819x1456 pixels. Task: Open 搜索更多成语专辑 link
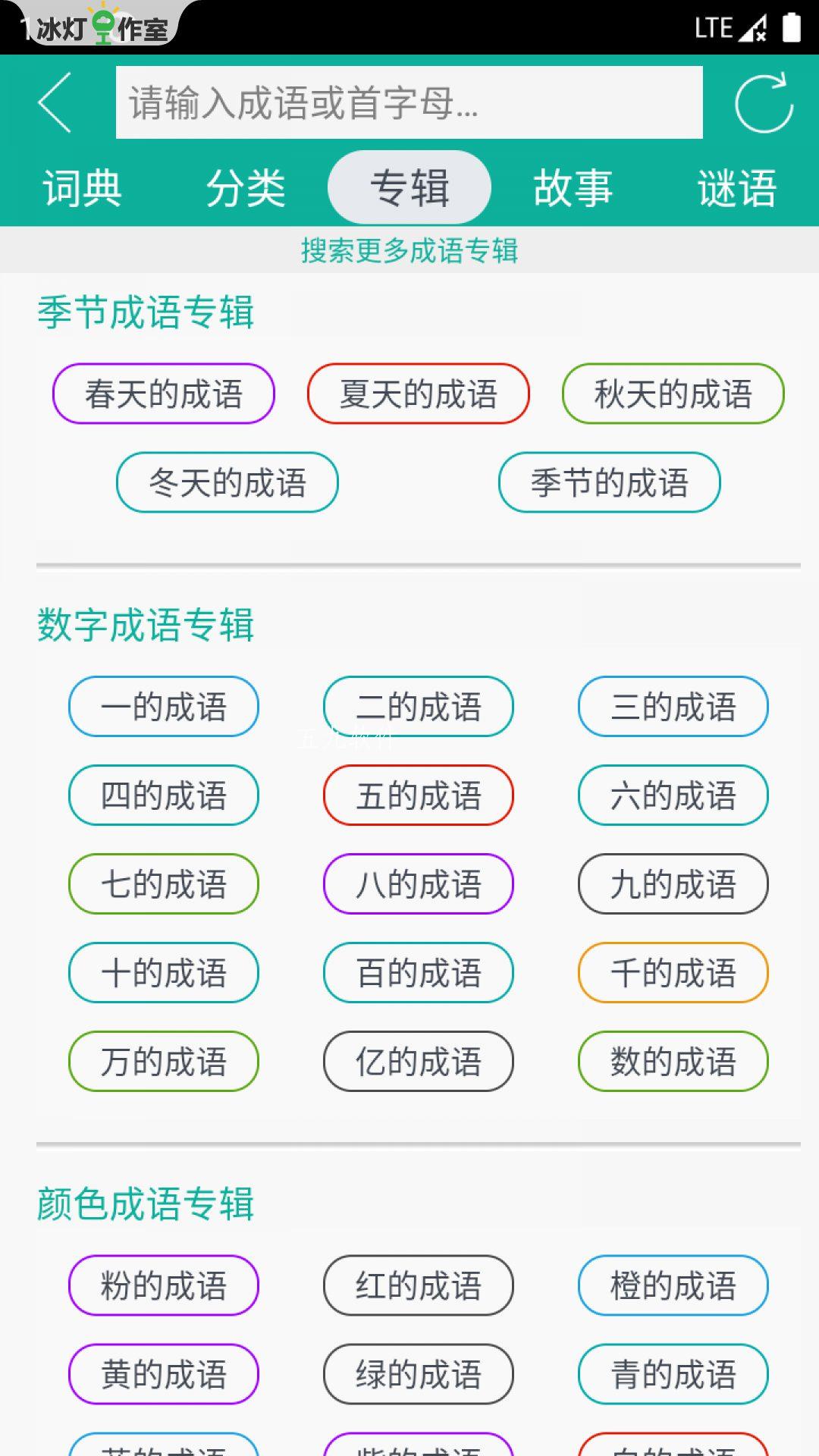pyautogui.click(x=409, y=250)
